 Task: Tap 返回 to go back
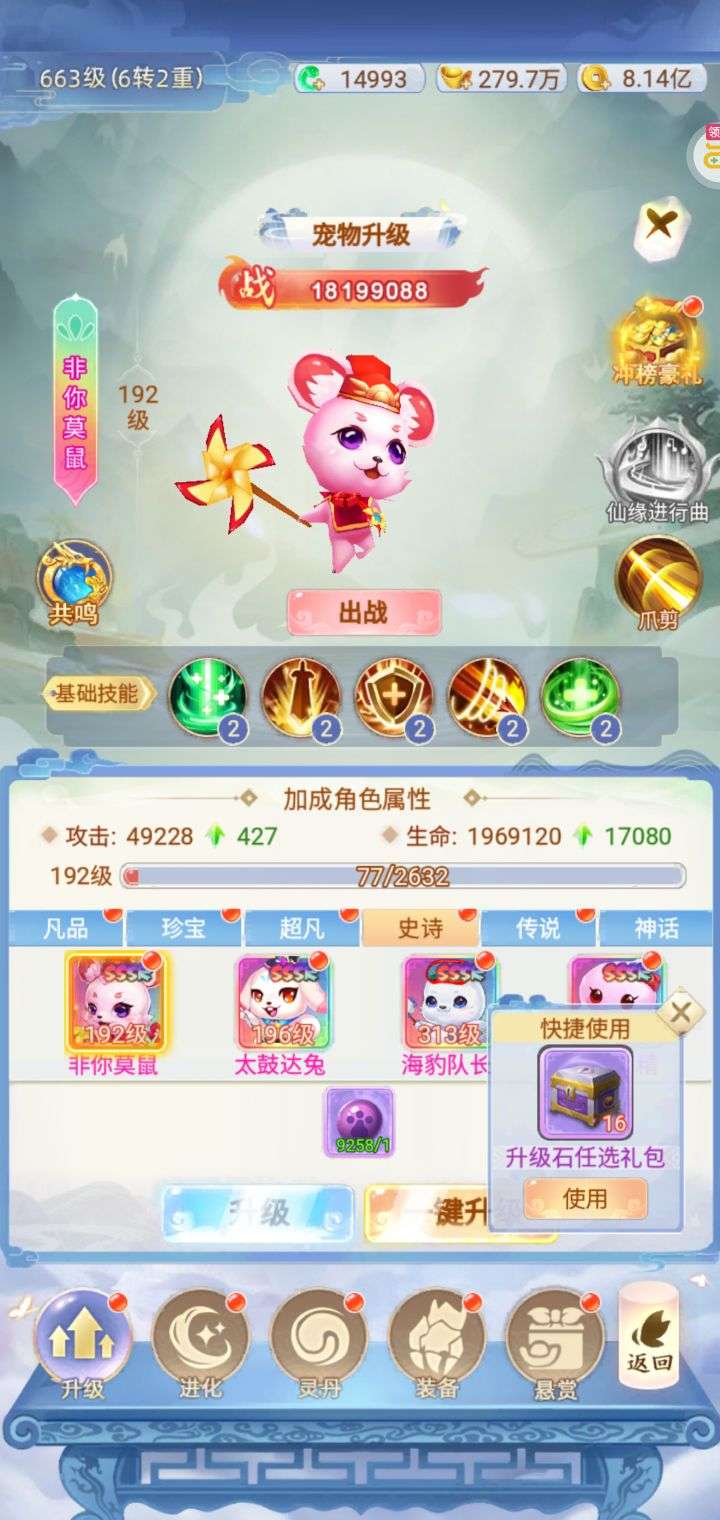(649, 1338)
